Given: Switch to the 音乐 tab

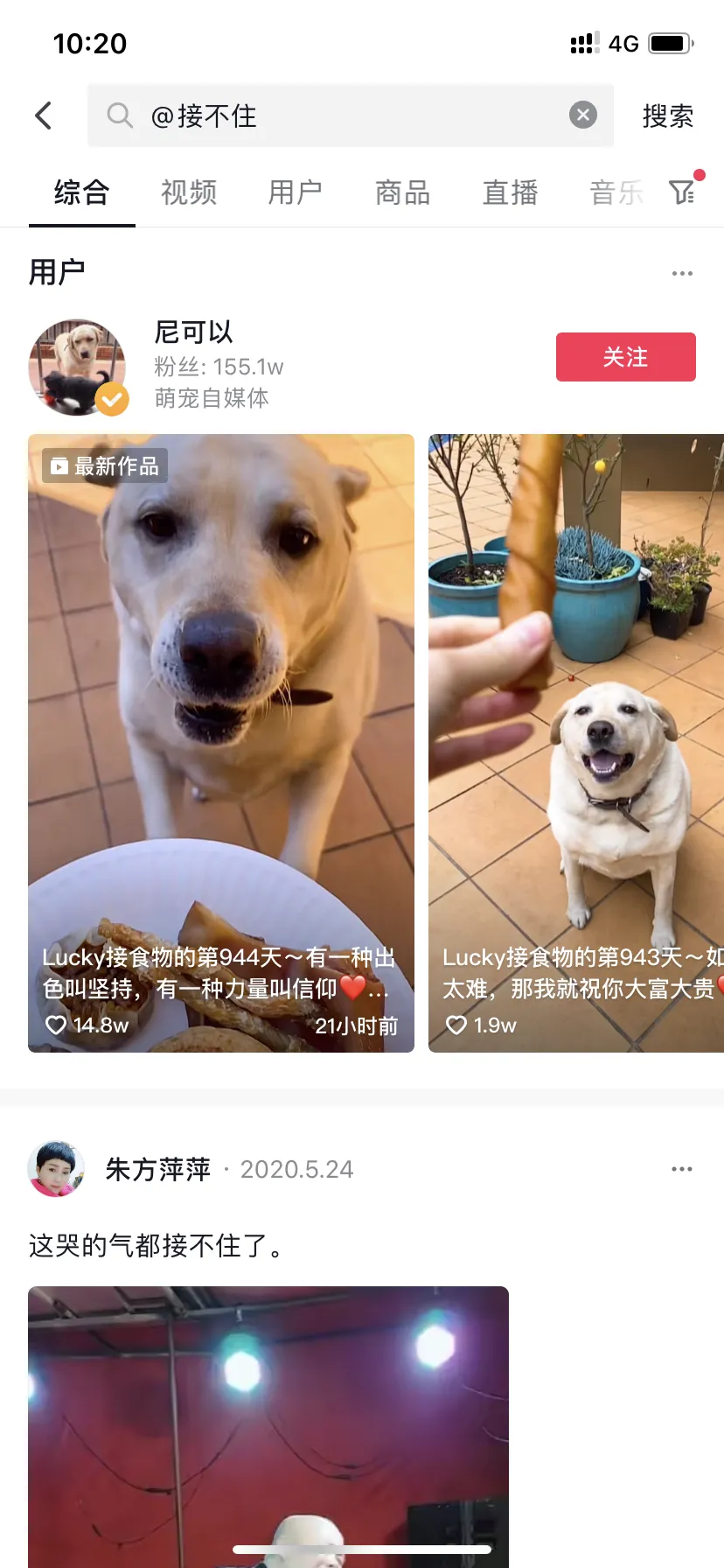Looking at the screenshot, I should (x=616, y=192).
